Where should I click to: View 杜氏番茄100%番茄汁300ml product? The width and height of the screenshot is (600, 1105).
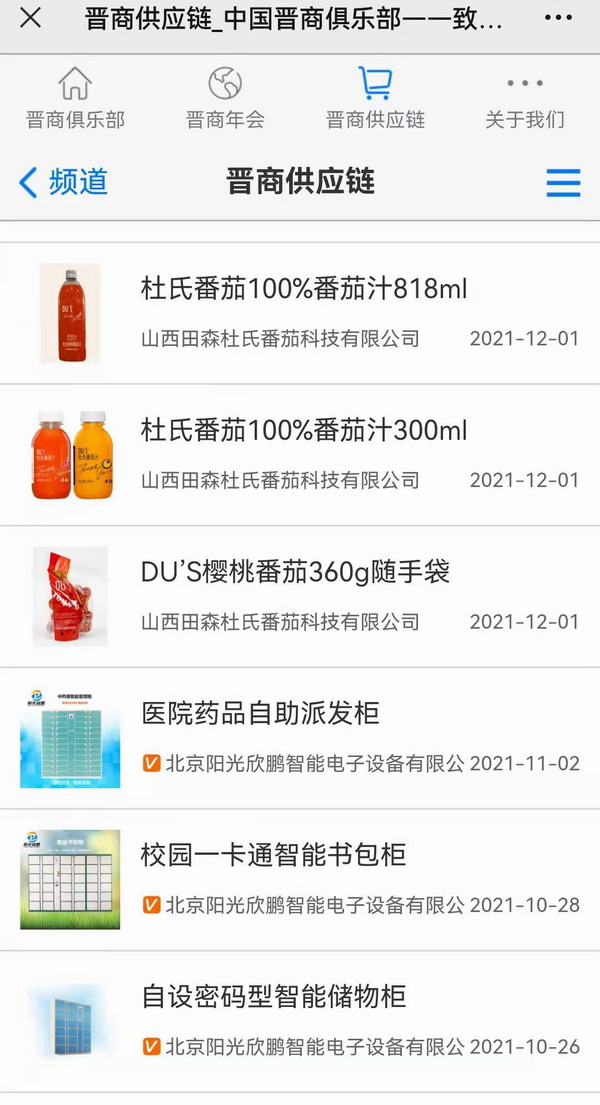304,431
